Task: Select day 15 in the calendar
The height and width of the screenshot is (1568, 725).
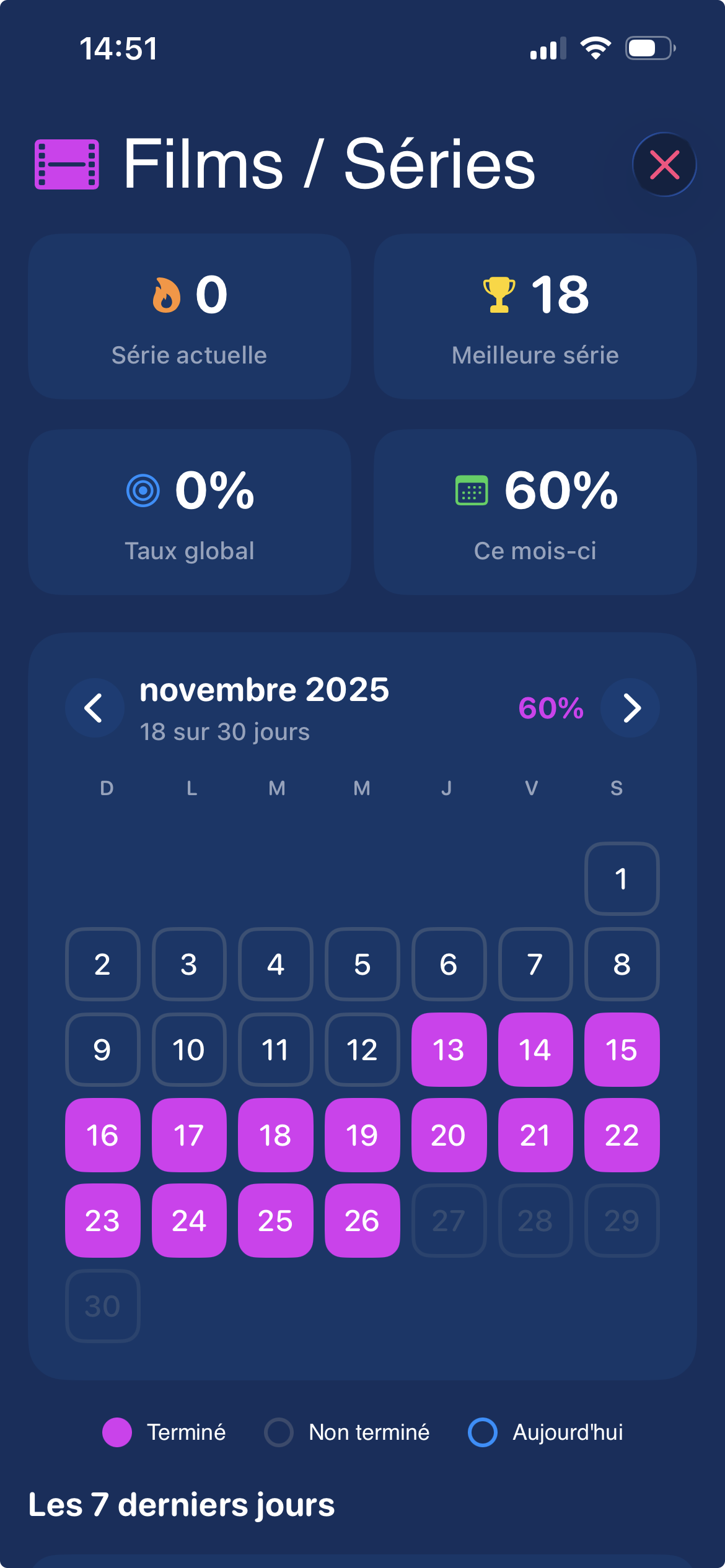Action: [622, 1050]
